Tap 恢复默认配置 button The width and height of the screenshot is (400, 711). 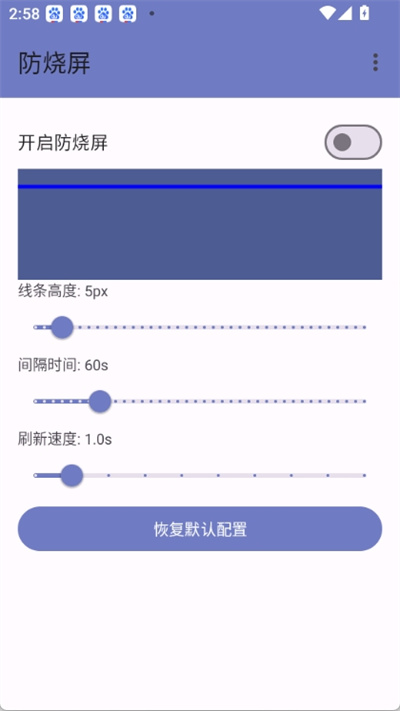[x=200, y=529]
